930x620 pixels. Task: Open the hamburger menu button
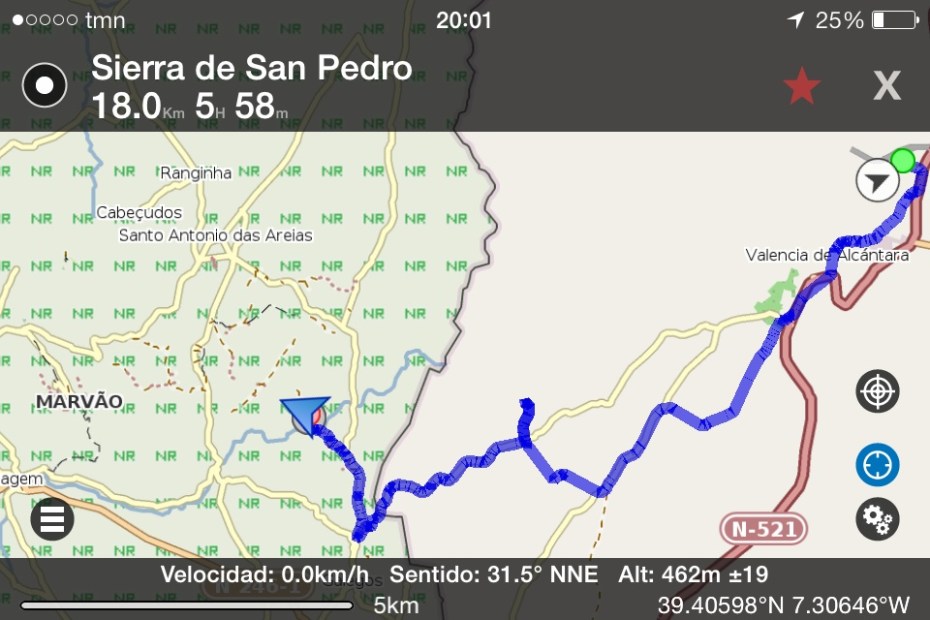52,519
